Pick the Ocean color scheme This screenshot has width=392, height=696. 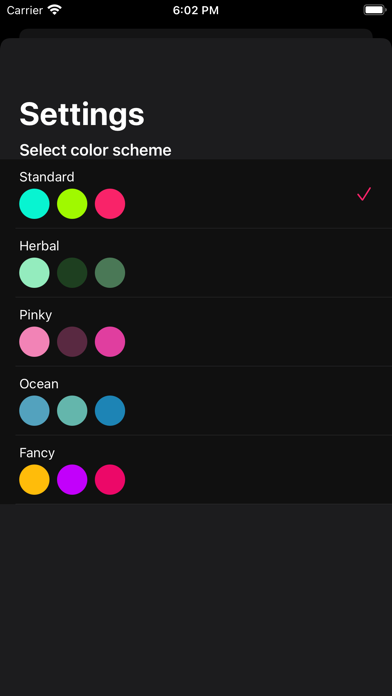pyautogui.click(x=196, y=401)
